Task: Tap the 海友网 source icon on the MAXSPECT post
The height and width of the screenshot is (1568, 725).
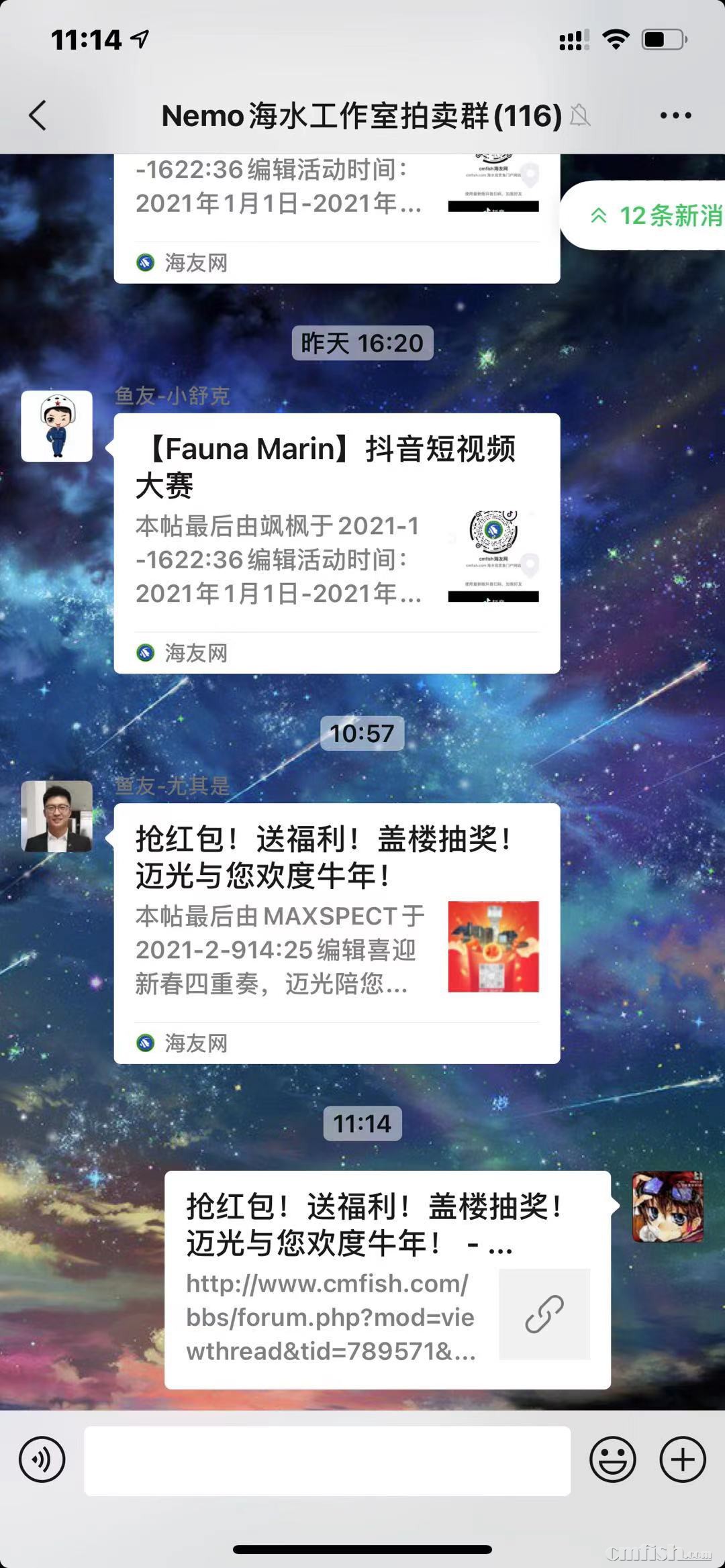Action: coord(146,1043)
